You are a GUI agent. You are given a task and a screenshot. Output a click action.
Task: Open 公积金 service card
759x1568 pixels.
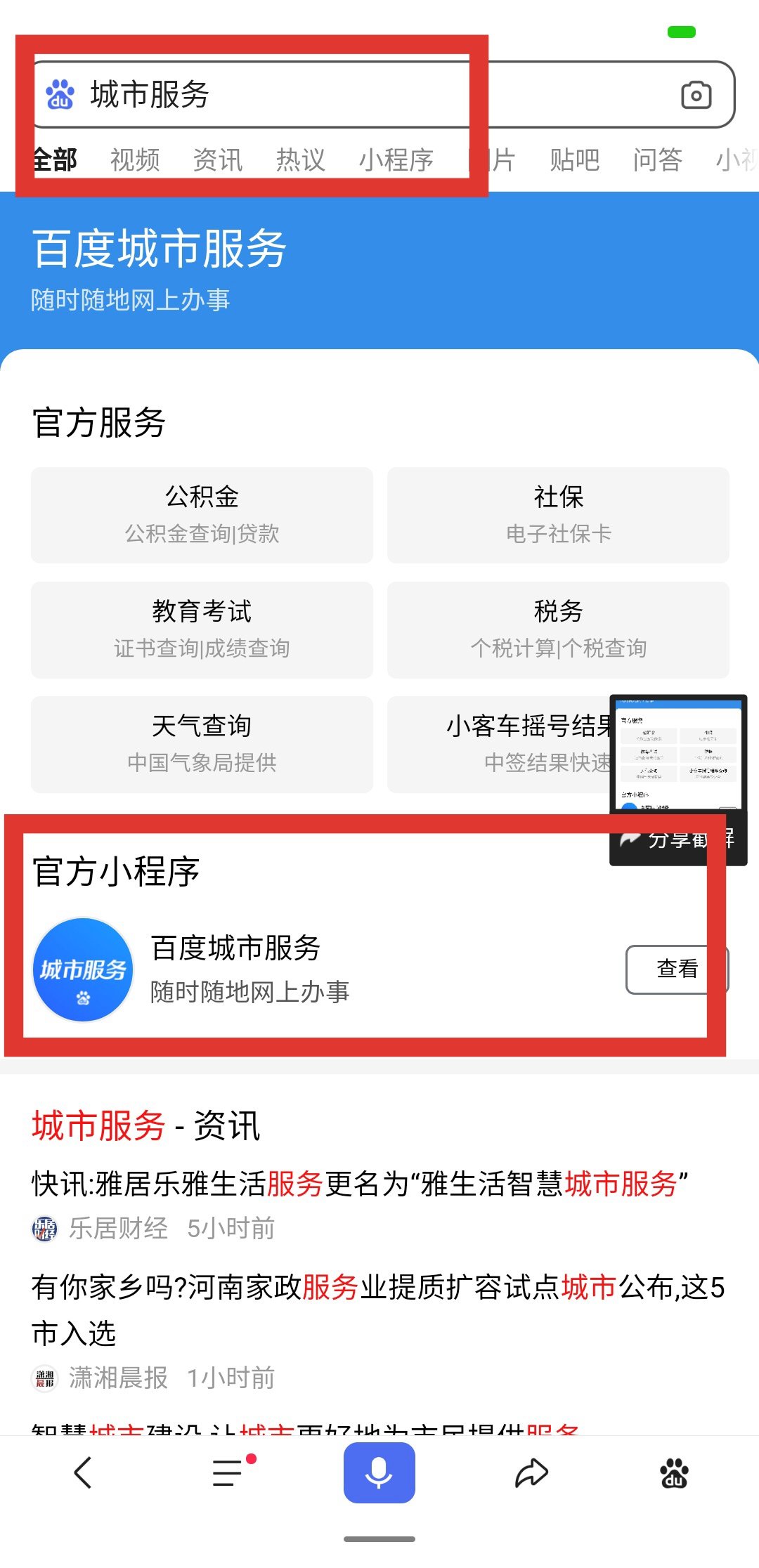202,515
